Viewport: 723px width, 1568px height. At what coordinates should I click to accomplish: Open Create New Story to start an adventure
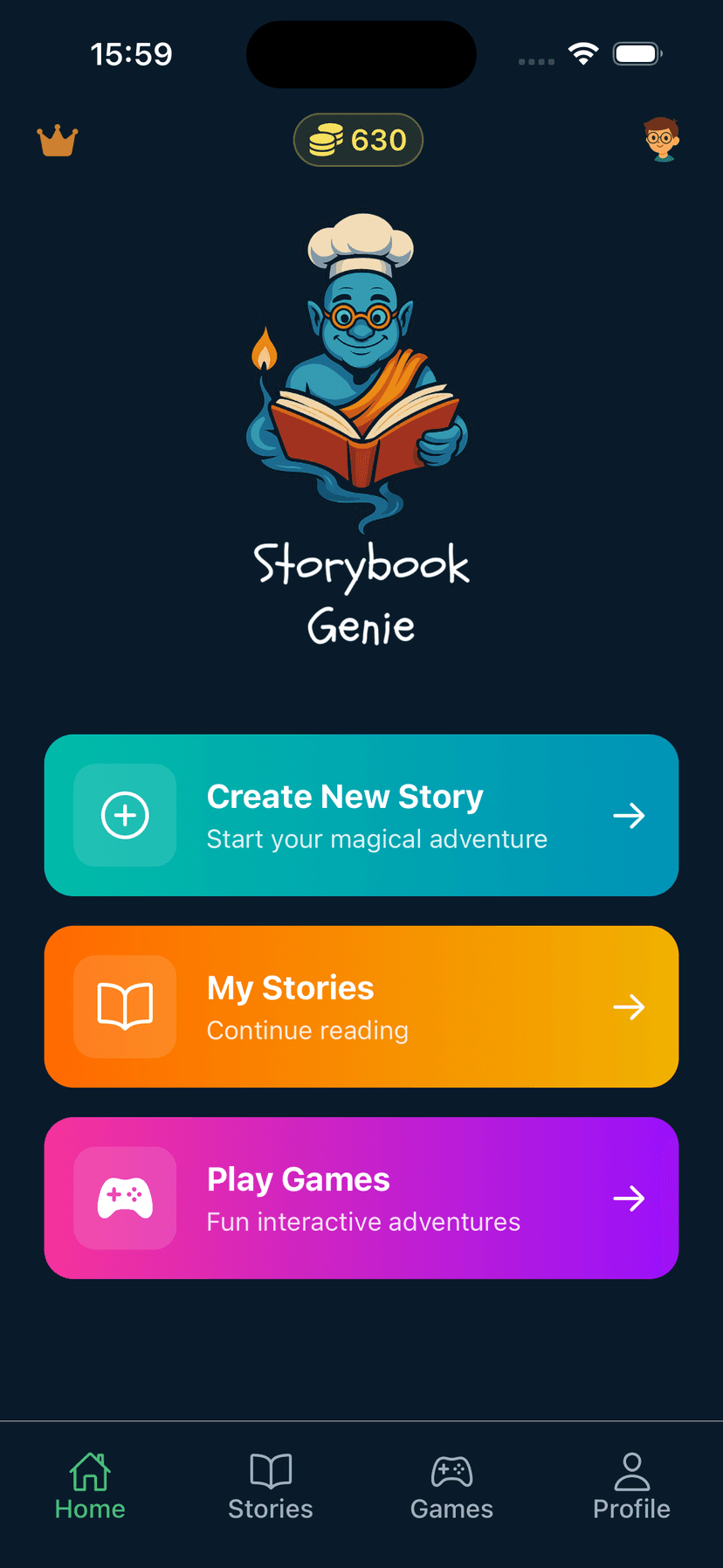coord(361,815)
